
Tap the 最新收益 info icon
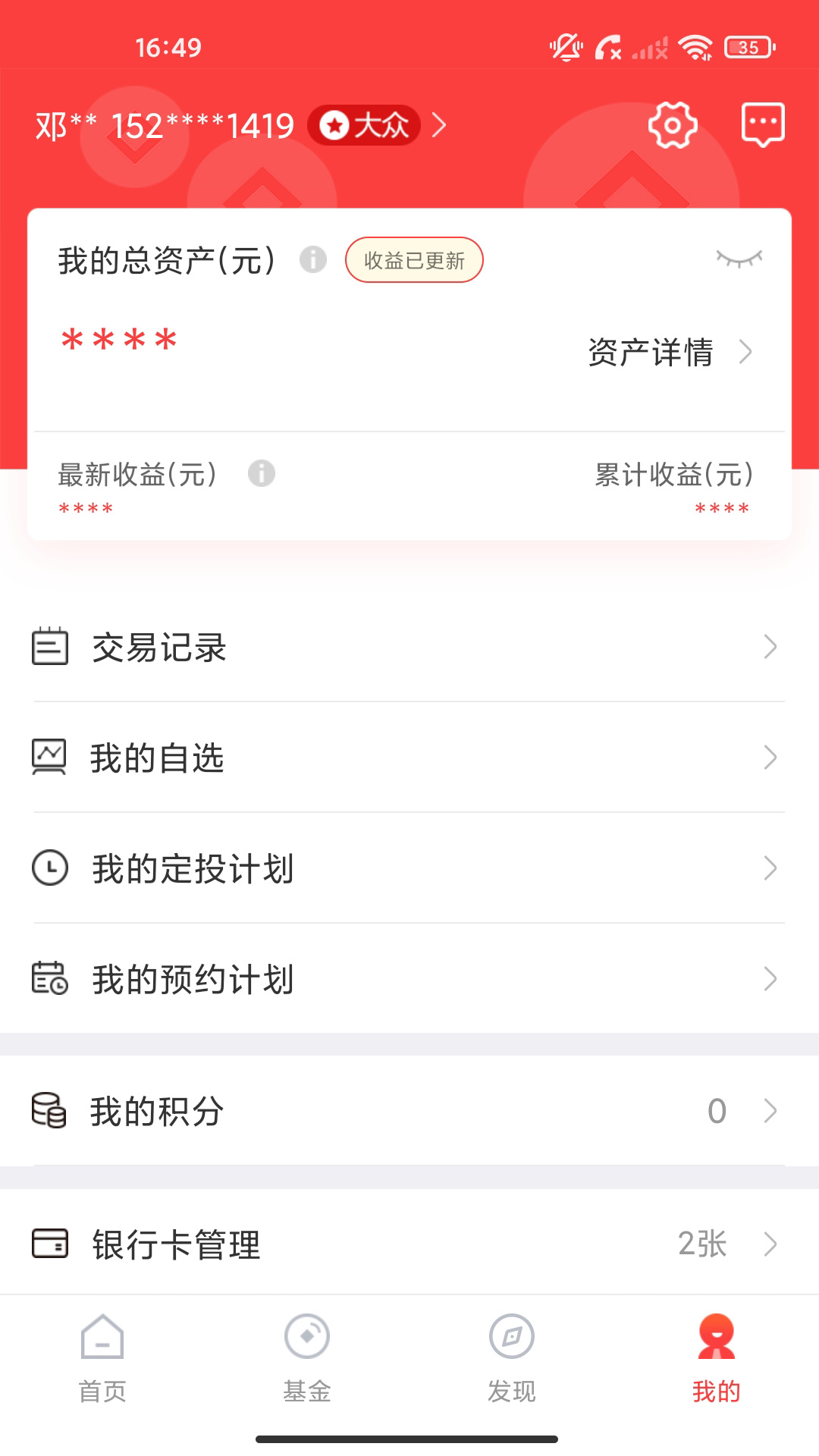[x=262, y=475]
